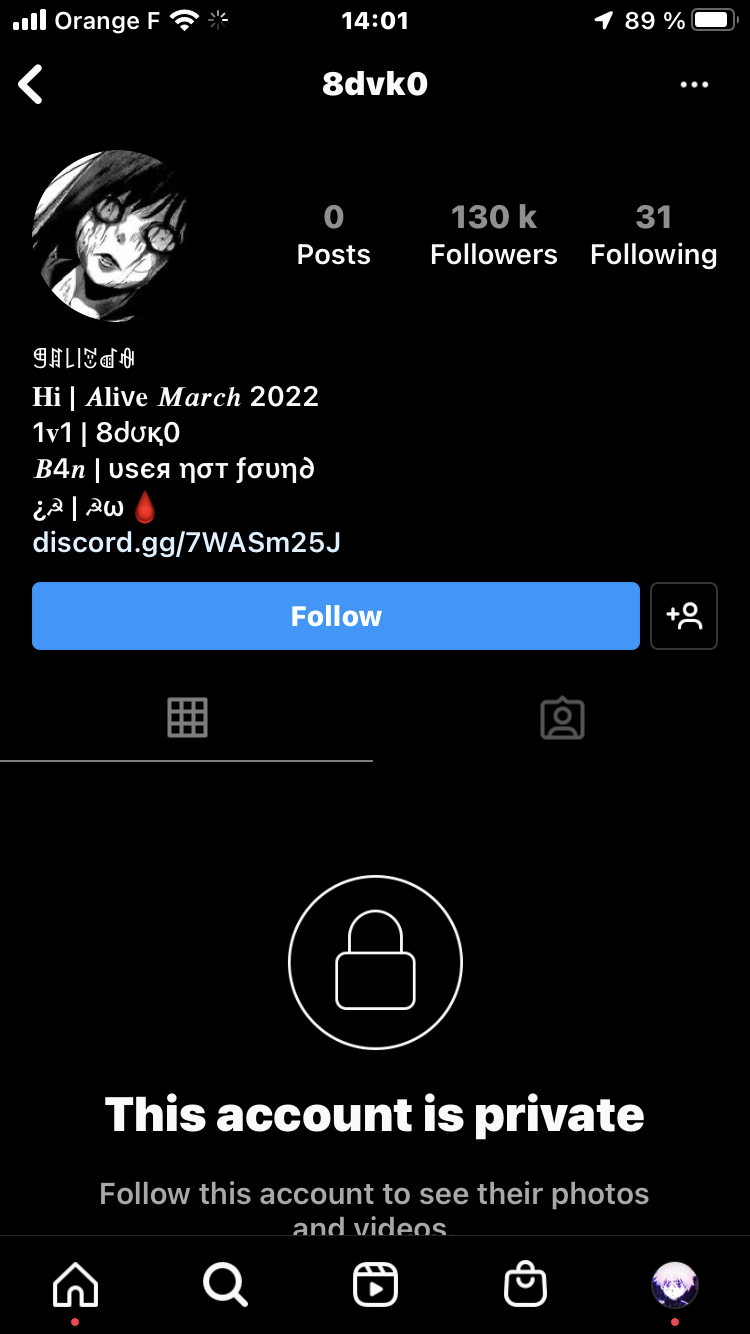Switch to the posts grid tab

[187, 718]
